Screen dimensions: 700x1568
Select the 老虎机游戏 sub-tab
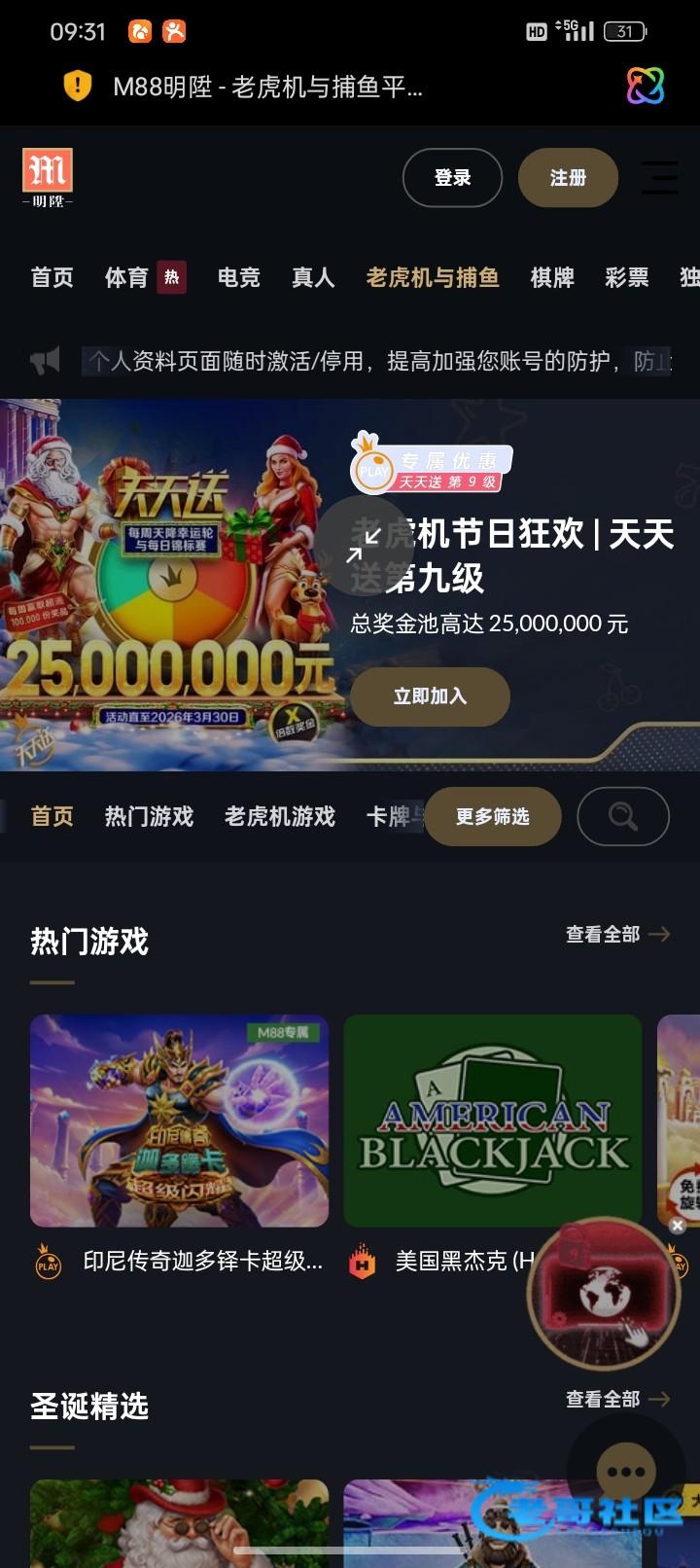[x=280, y=816]
